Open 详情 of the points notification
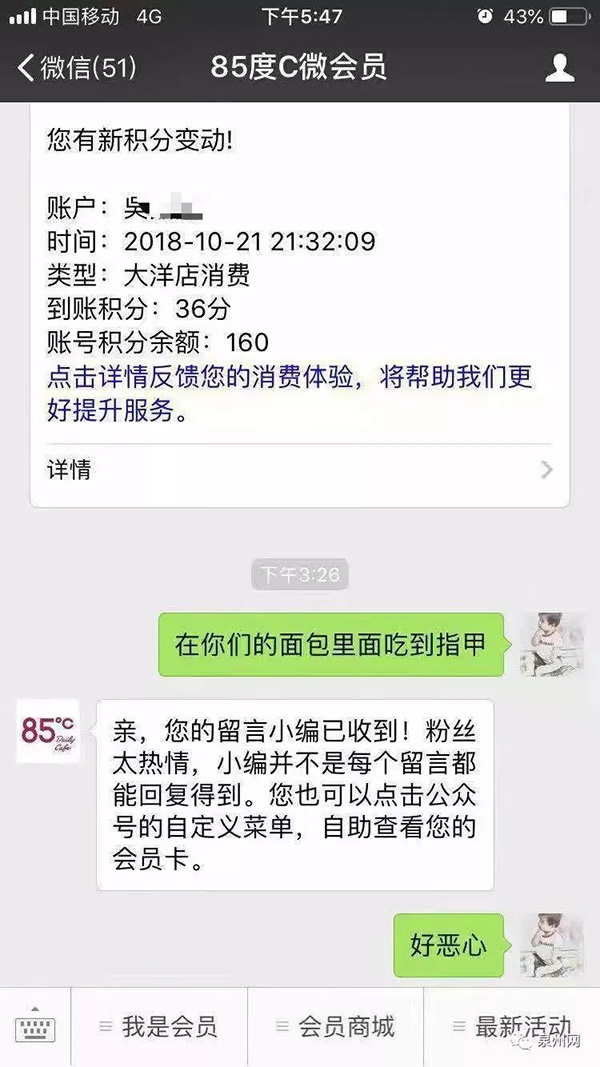Image resolution: width=600 pixels, height=1067 pixels. [300, 469]
